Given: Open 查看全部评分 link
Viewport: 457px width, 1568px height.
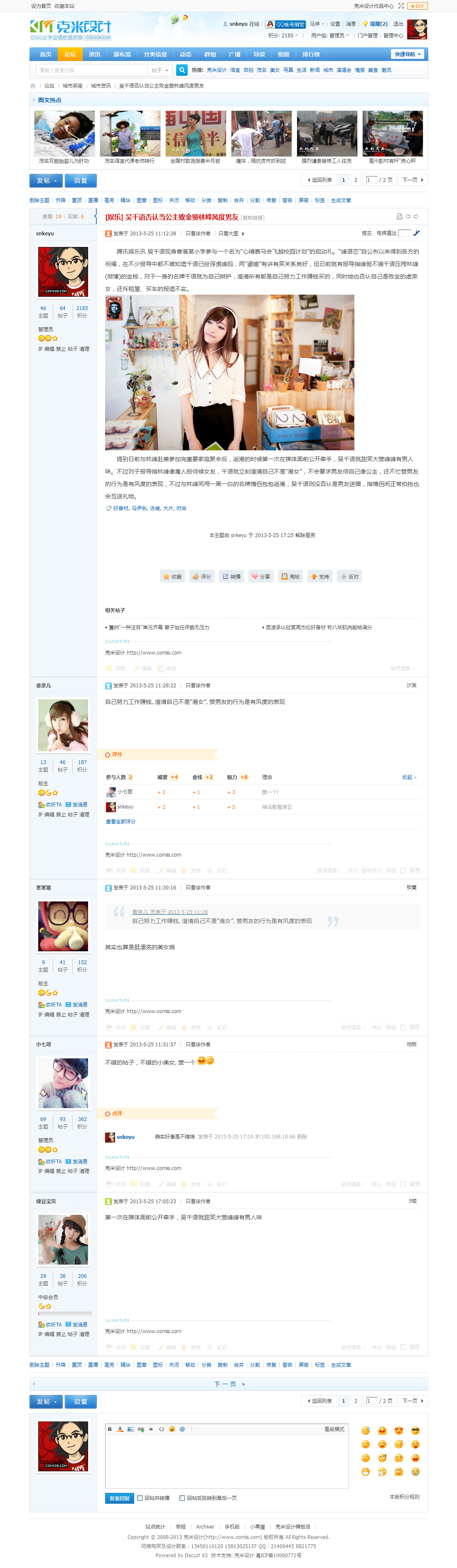Looking at the screenshot, I should click(x=120, y=821).
